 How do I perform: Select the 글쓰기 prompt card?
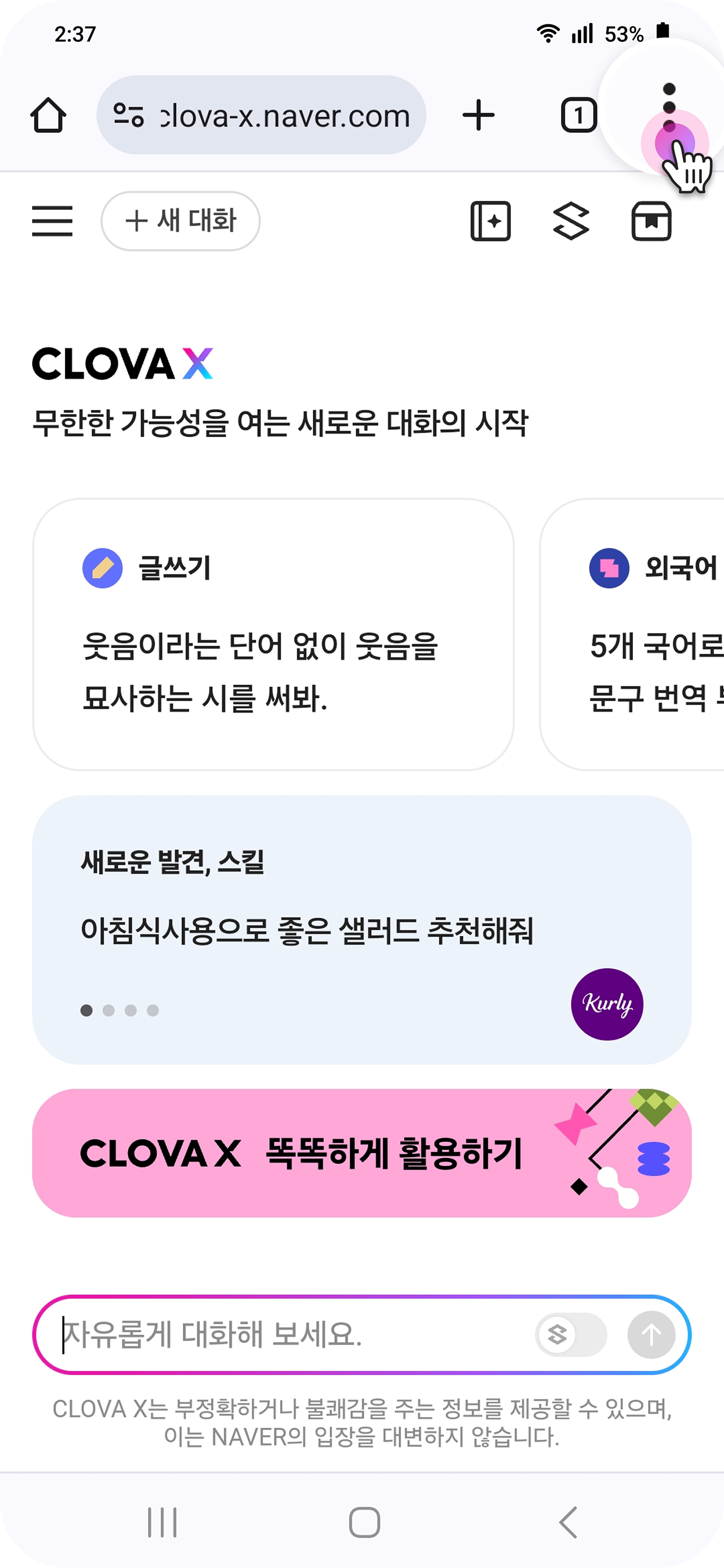273,634
